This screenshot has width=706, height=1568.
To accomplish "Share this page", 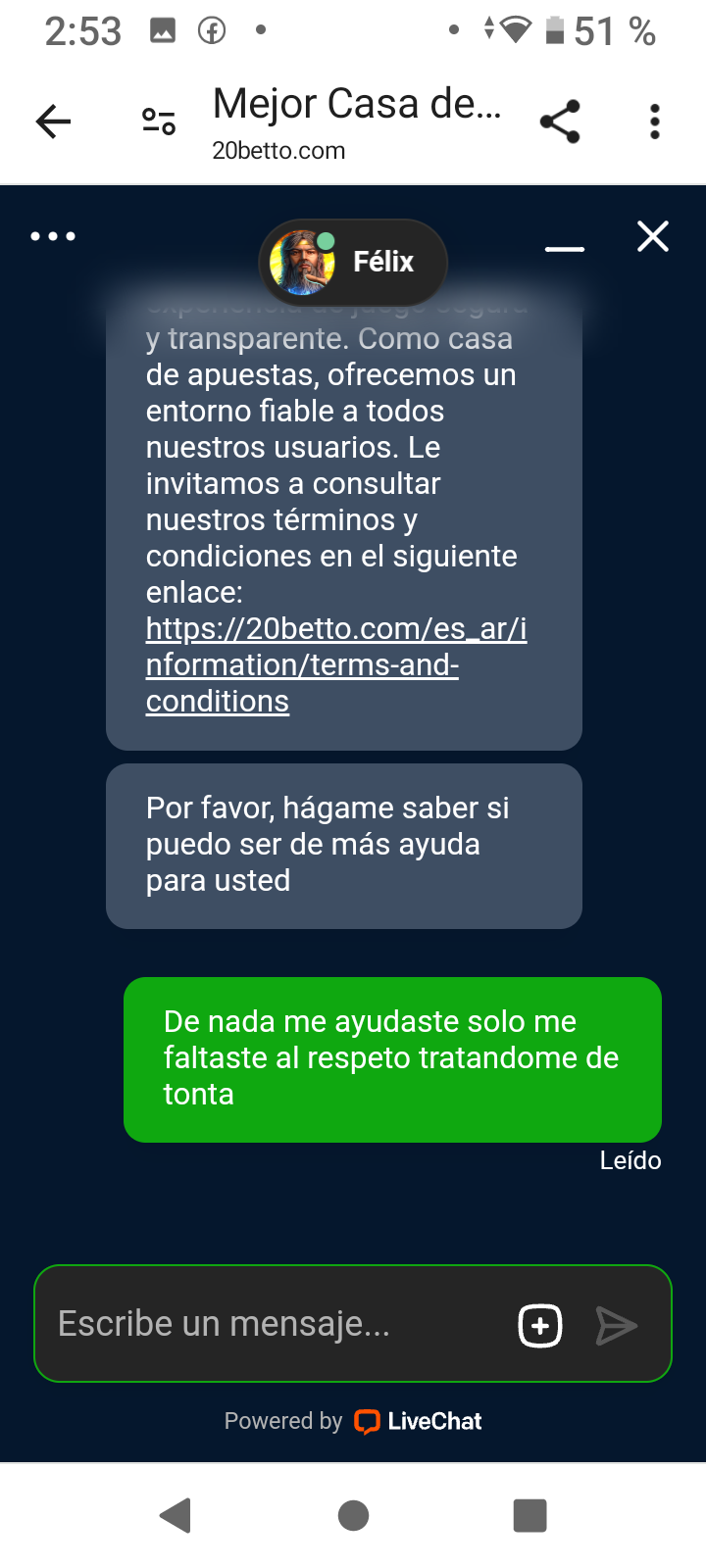I will [560, 122].
